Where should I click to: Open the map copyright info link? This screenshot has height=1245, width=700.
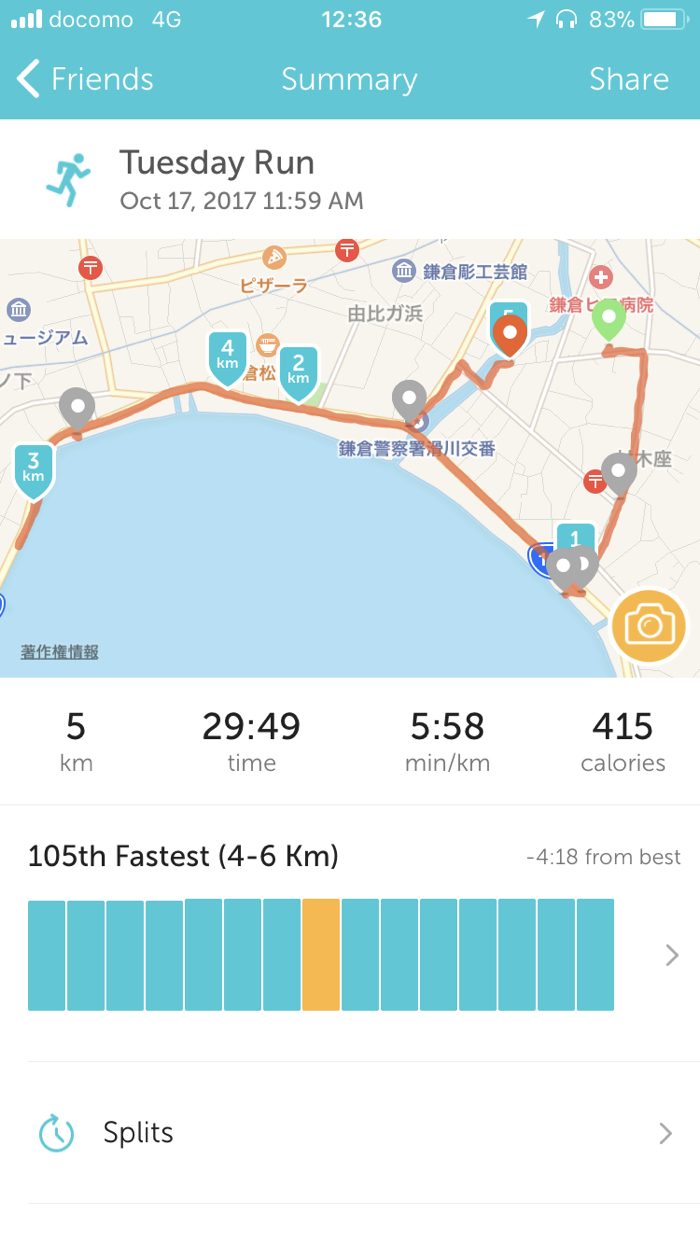(60, 652)
